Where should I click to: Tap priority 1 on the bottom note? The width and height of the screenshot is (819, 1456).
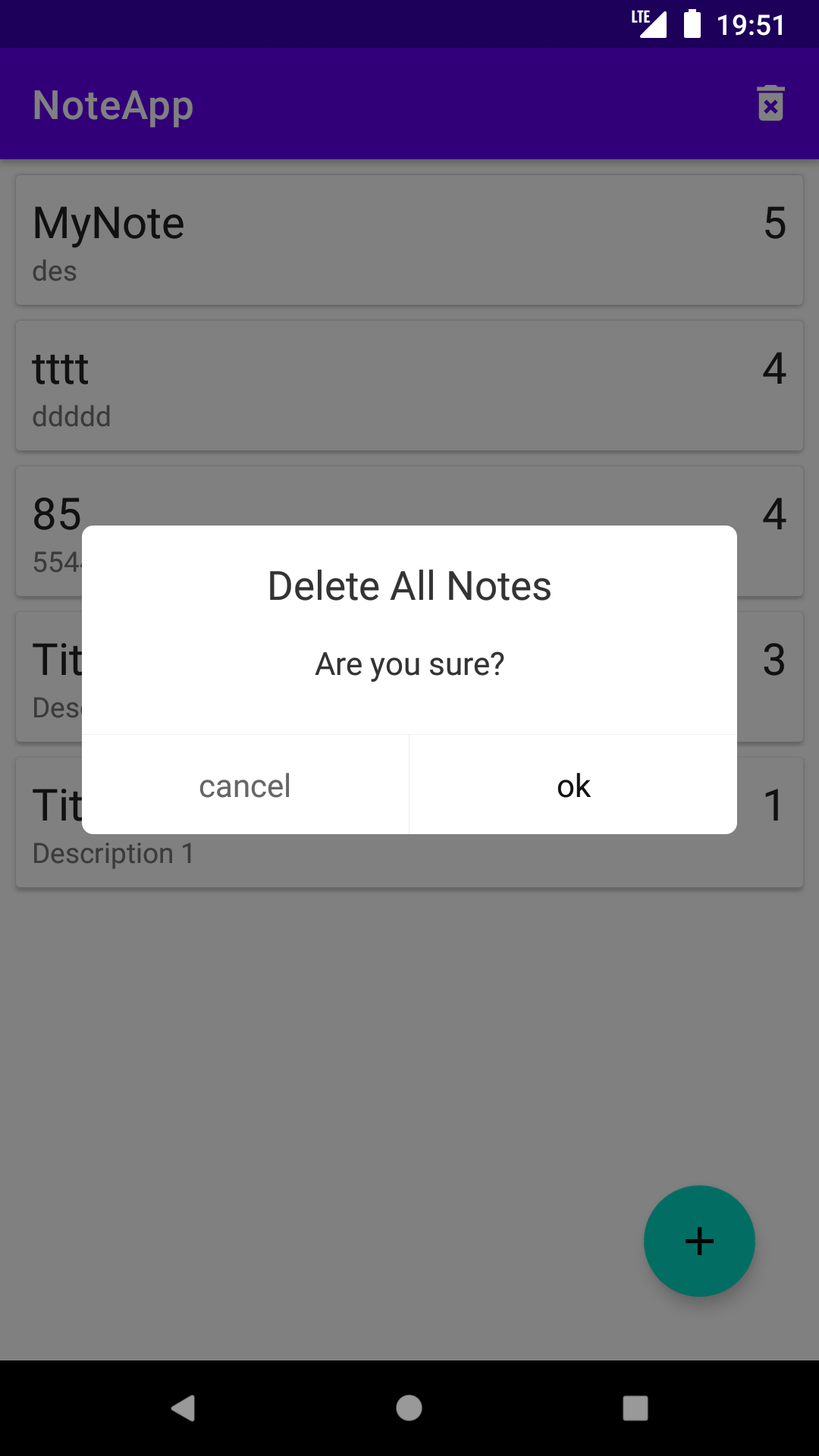[x=774, y=807]
